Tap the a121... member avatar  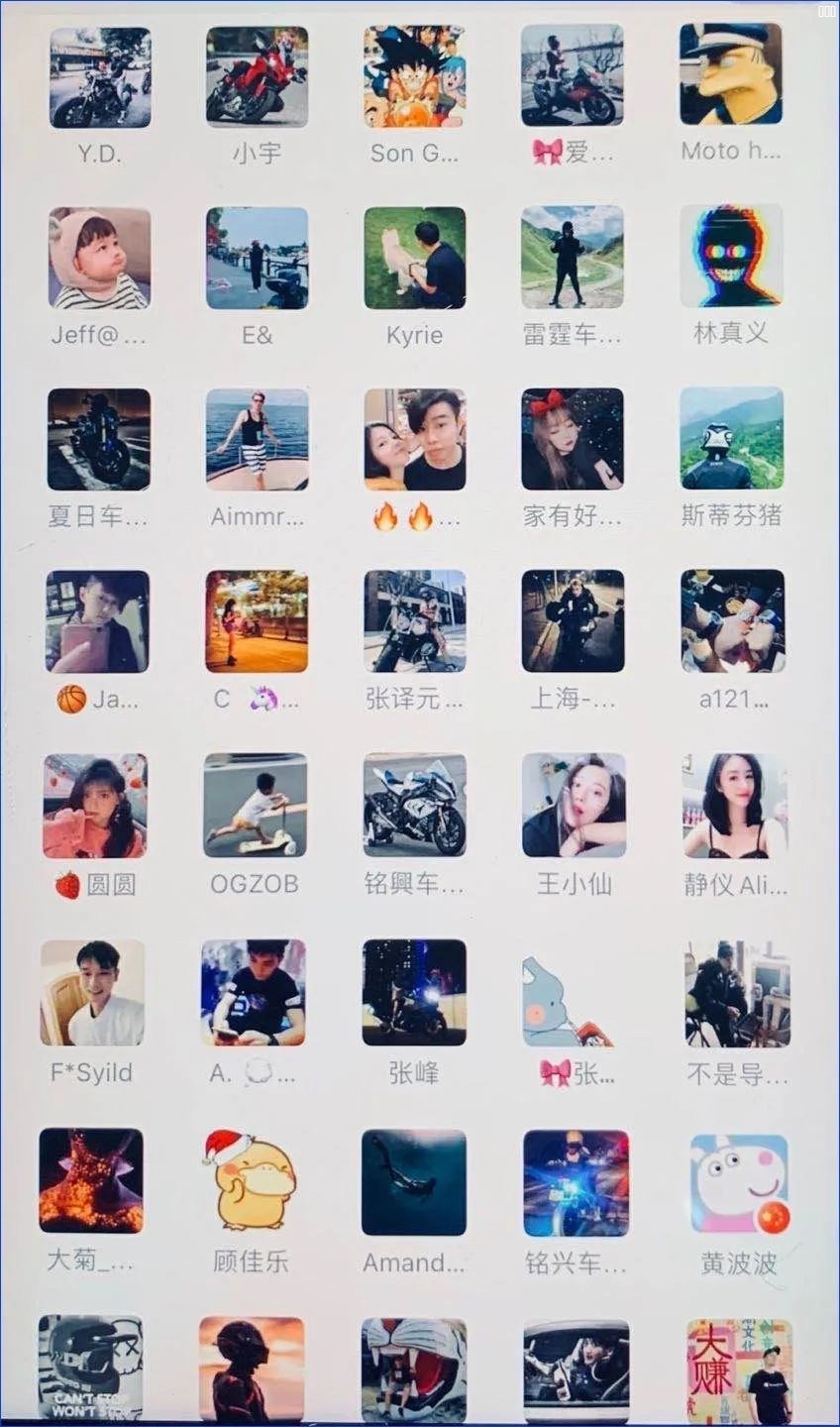point(732,621)
